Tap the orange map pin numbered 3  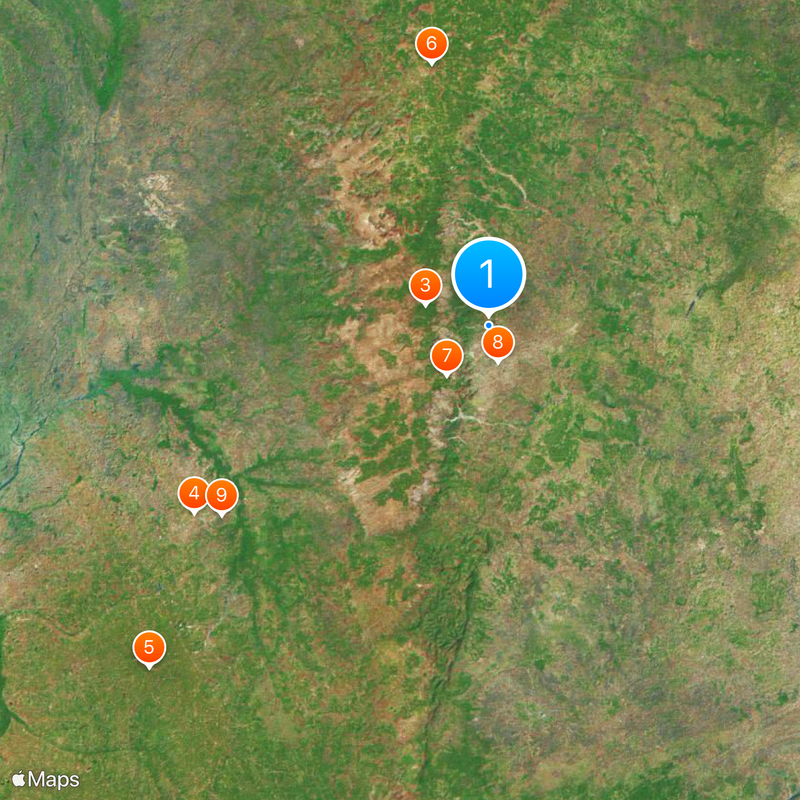pyautogui.click(x=425, y=286)
